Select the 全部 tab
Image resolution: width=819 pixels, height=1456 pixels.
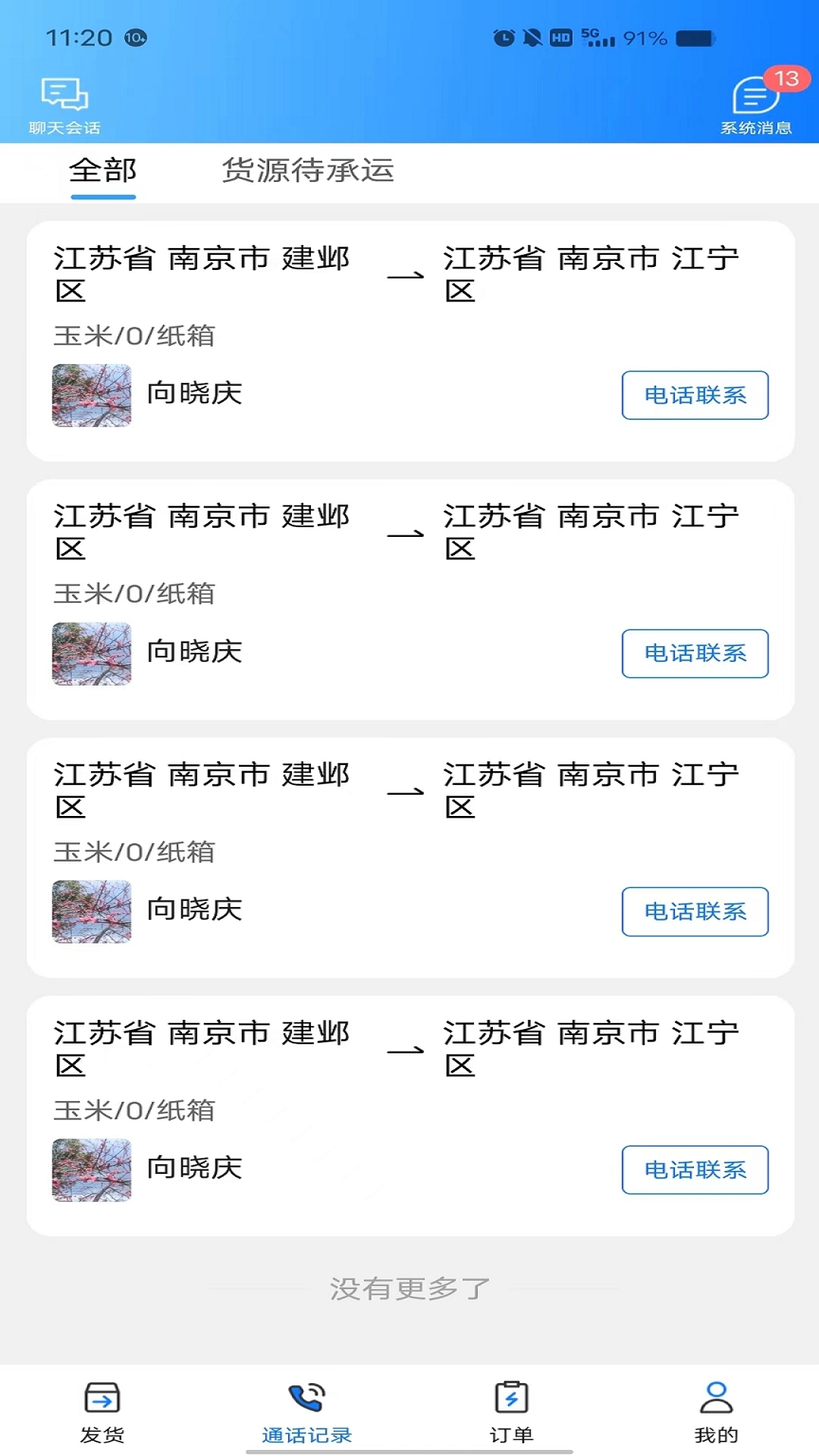tap(104, 172)
